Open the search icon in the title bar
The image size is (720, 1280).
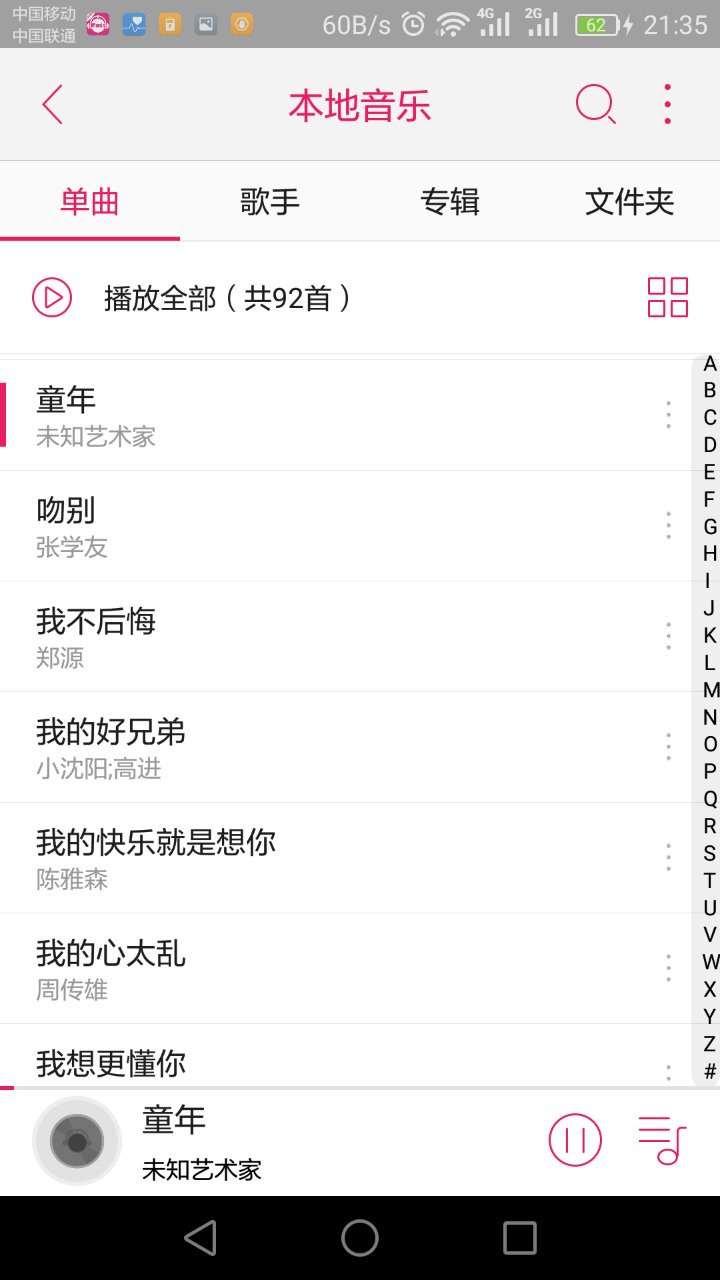click(595, 103)
